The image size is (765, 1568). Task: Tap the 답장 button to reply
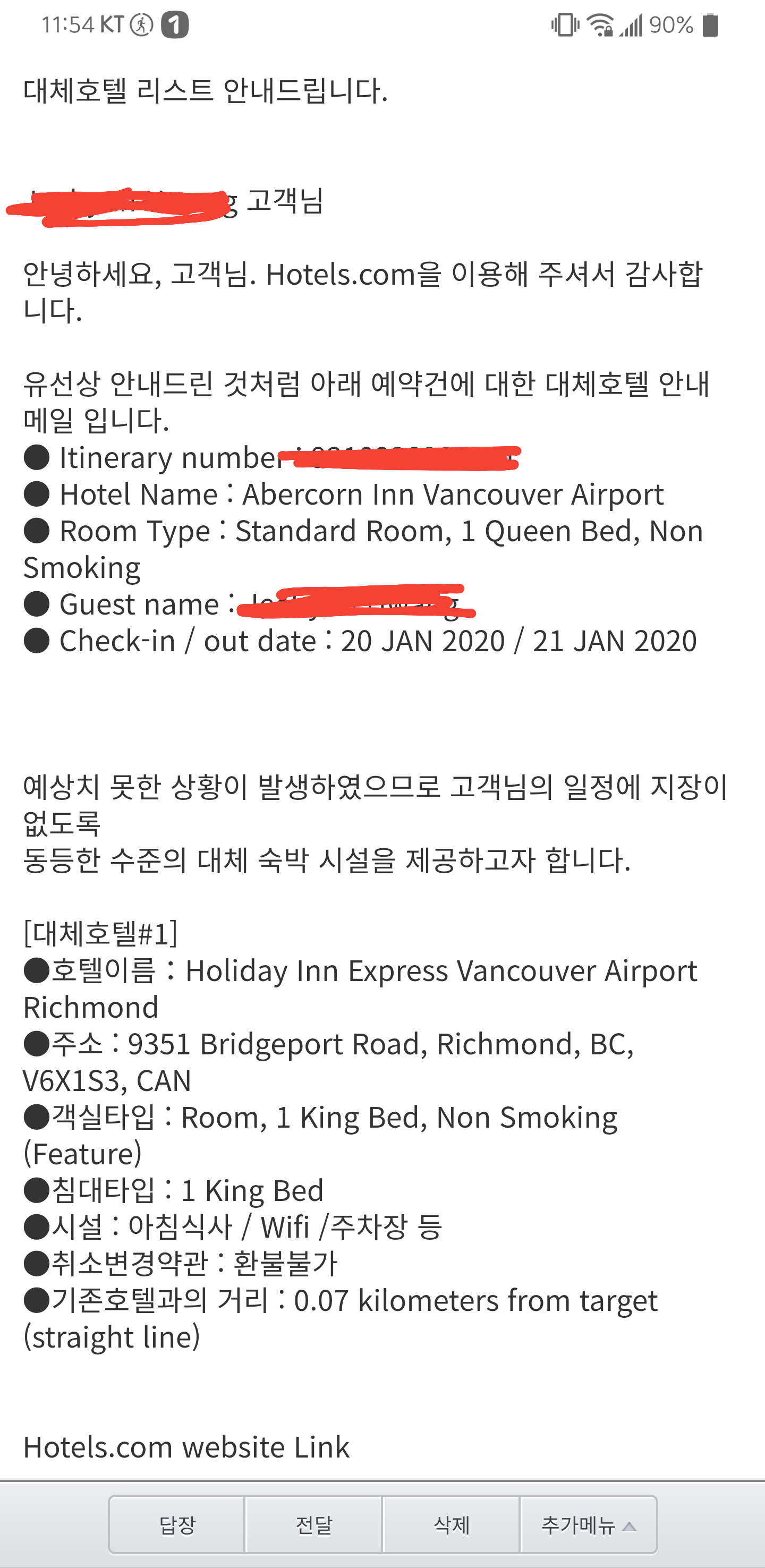(177, 1524)
